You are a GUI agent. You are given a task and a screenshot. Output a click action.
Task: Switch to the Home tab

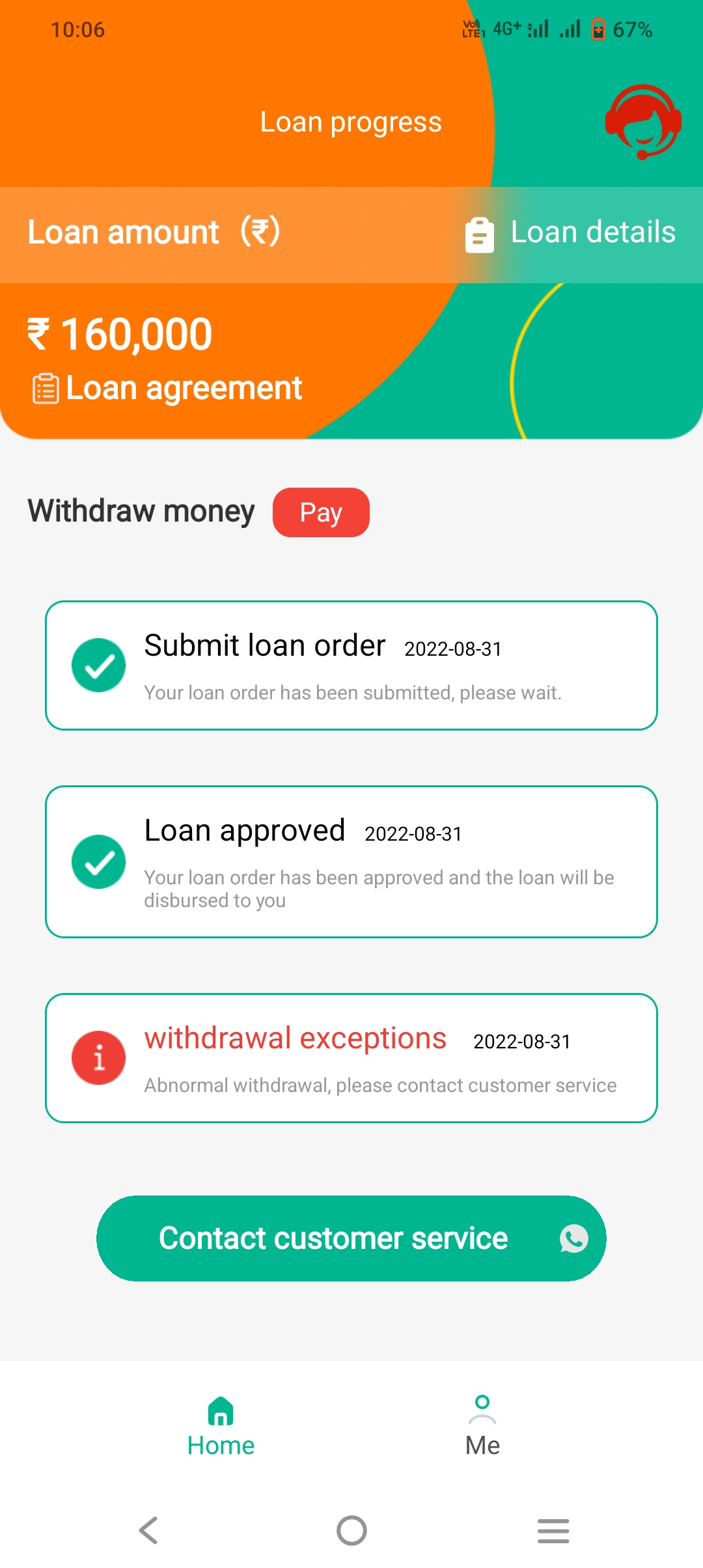tap(221, 1426)
